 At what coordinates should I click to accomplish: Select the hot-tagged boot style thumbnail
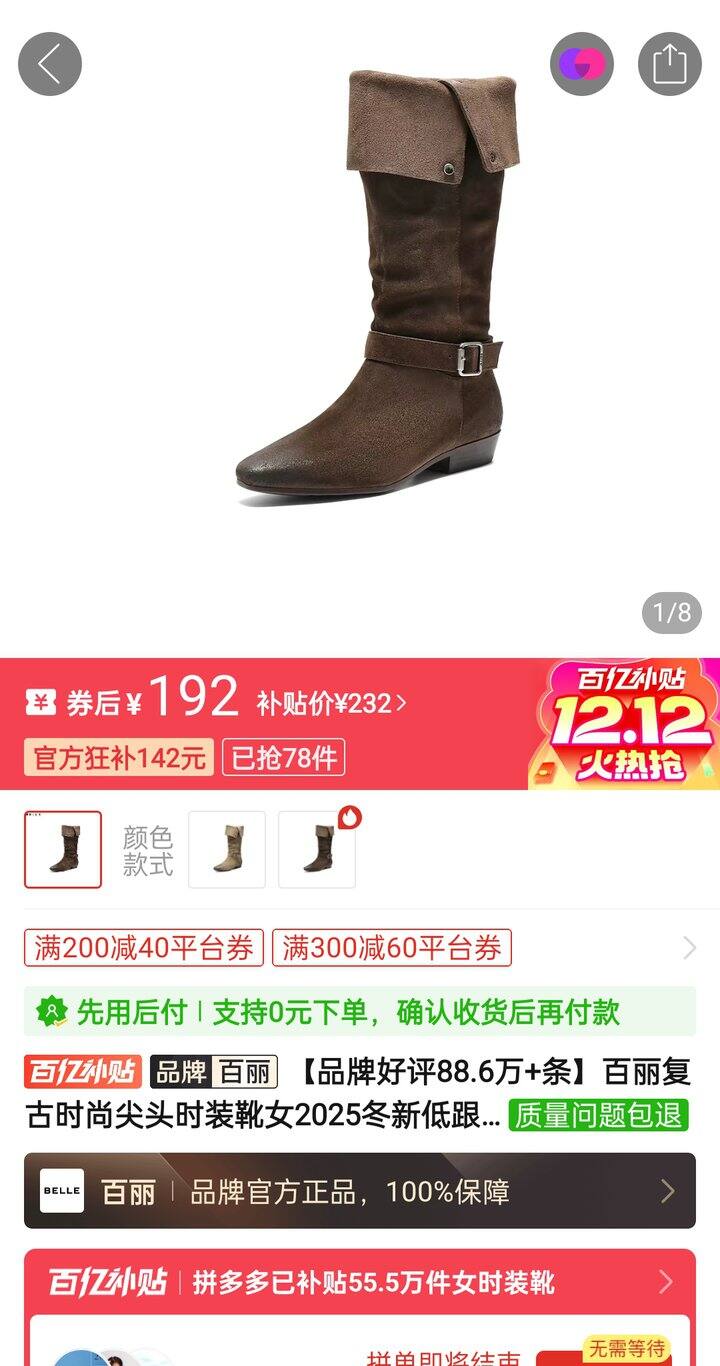point(317,850)
